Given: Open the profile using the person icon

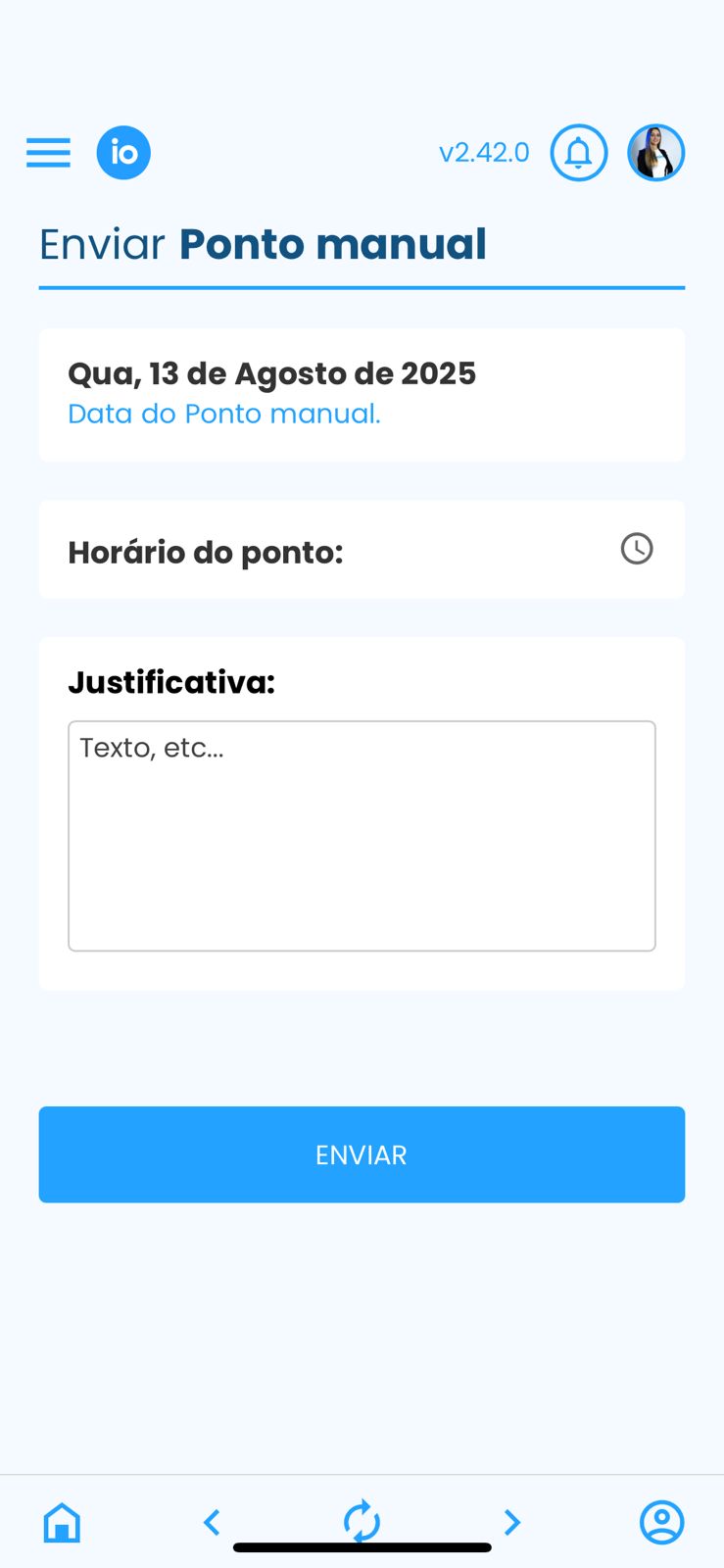Looking at the screenshot, I should pos(661,1522).
